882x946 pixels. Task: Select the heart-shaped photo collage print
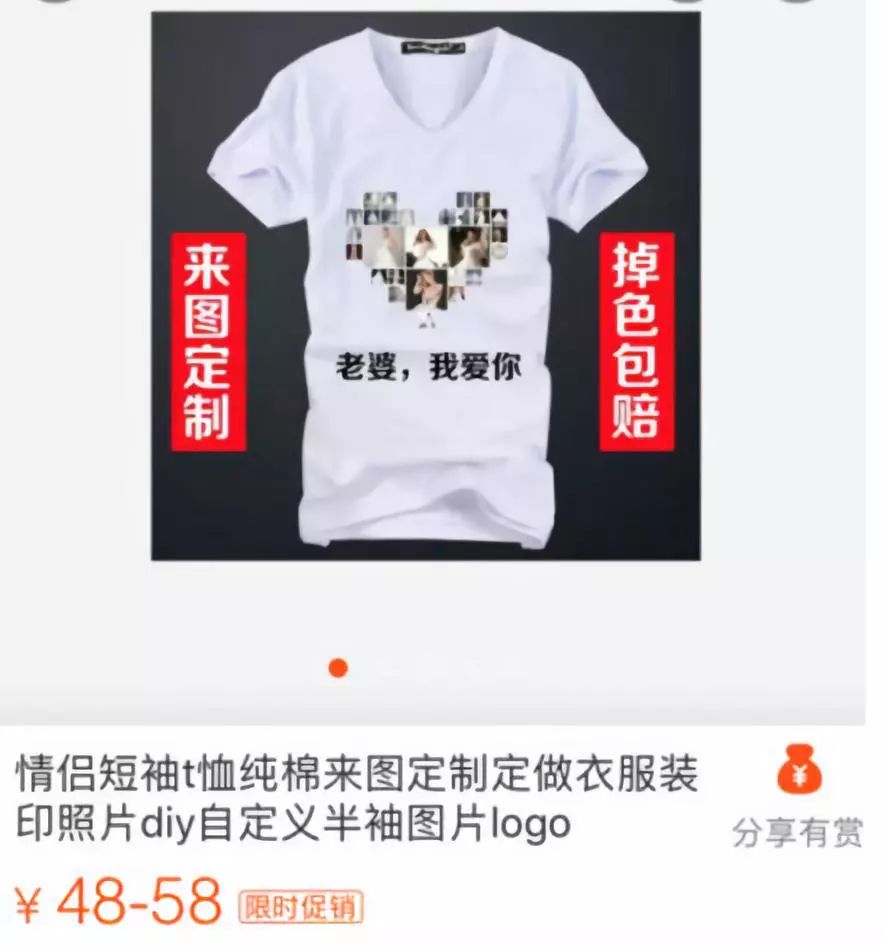(x=428, y=250)
